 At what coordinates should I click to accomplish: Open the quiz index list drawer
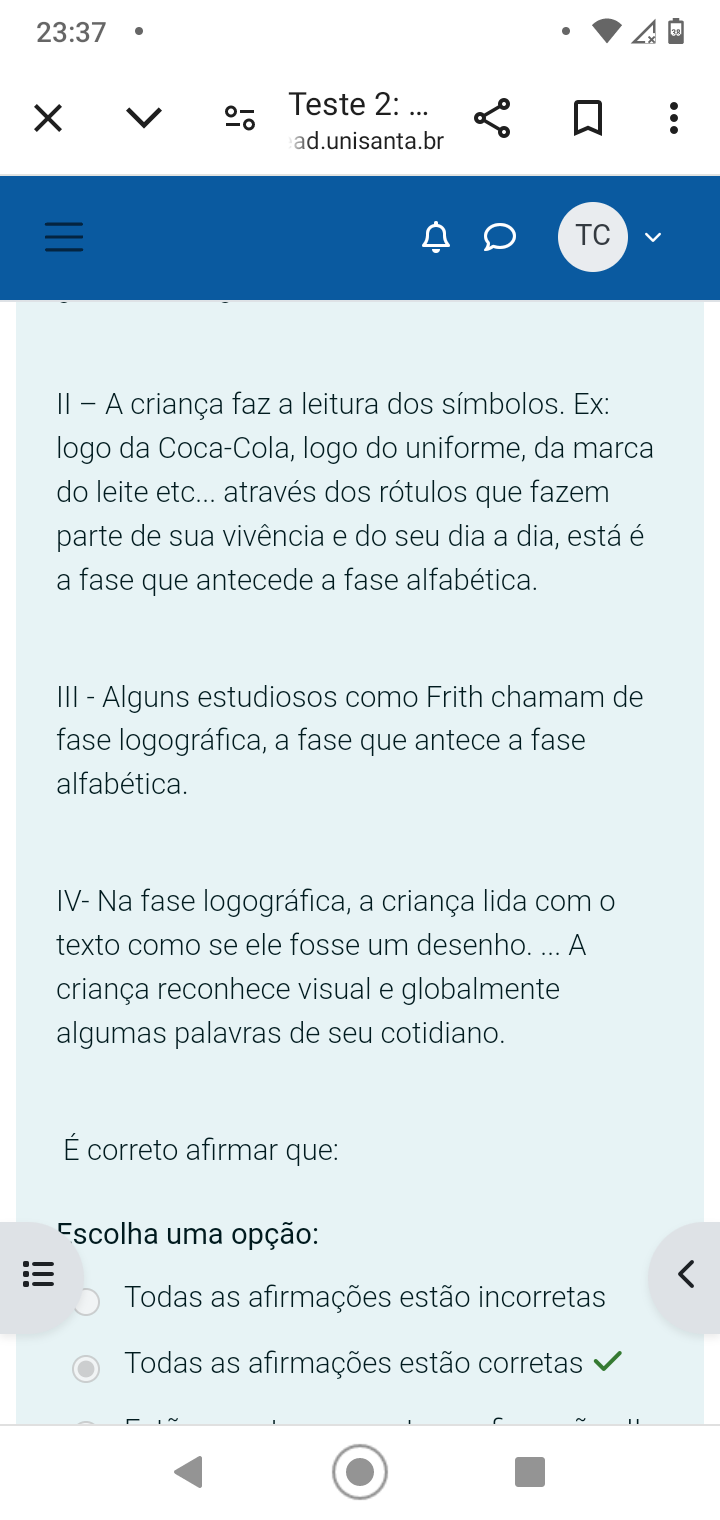pyautogui.click(x=36, y=1275)
